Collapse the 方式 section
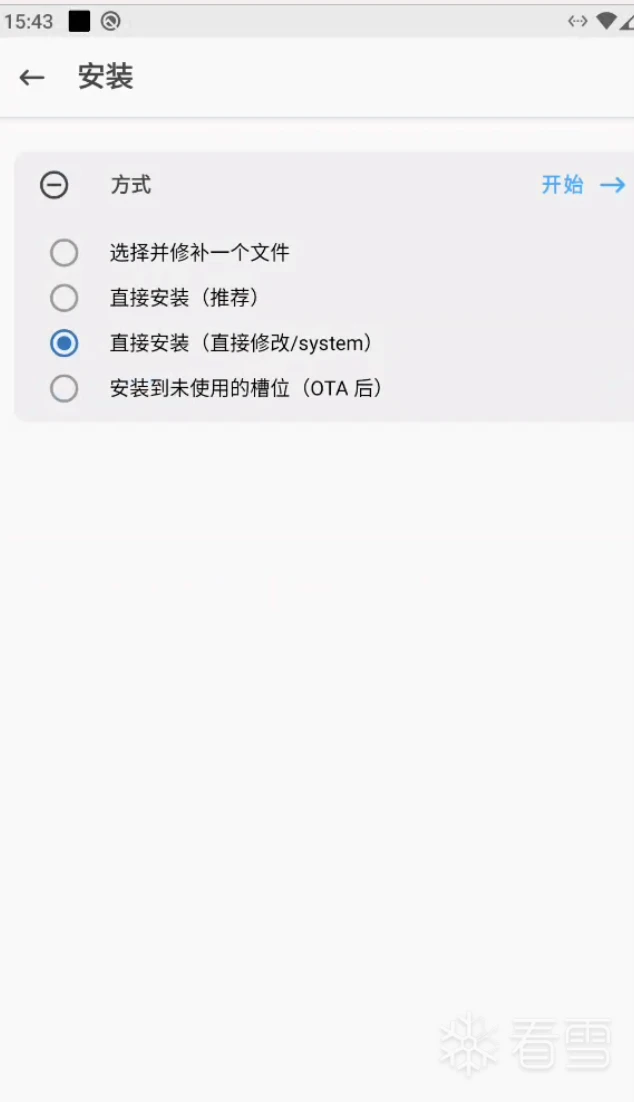Screen dimensions: 634x1102 click(54, 185)
